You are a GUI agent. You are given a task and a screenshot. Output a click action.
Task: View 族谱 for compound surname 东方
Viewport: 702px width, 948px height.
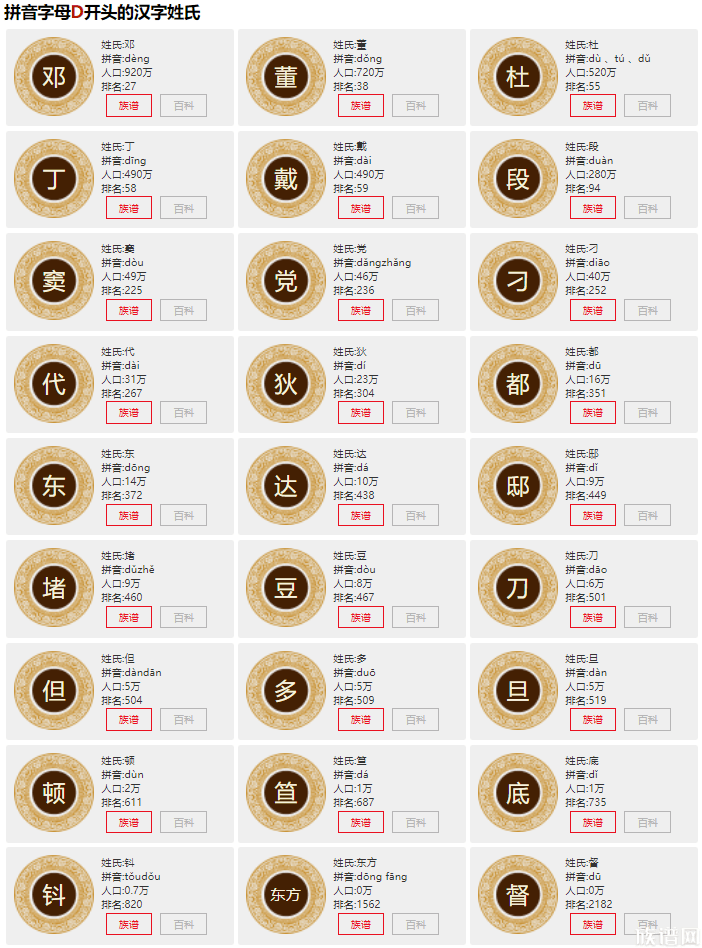361,924
